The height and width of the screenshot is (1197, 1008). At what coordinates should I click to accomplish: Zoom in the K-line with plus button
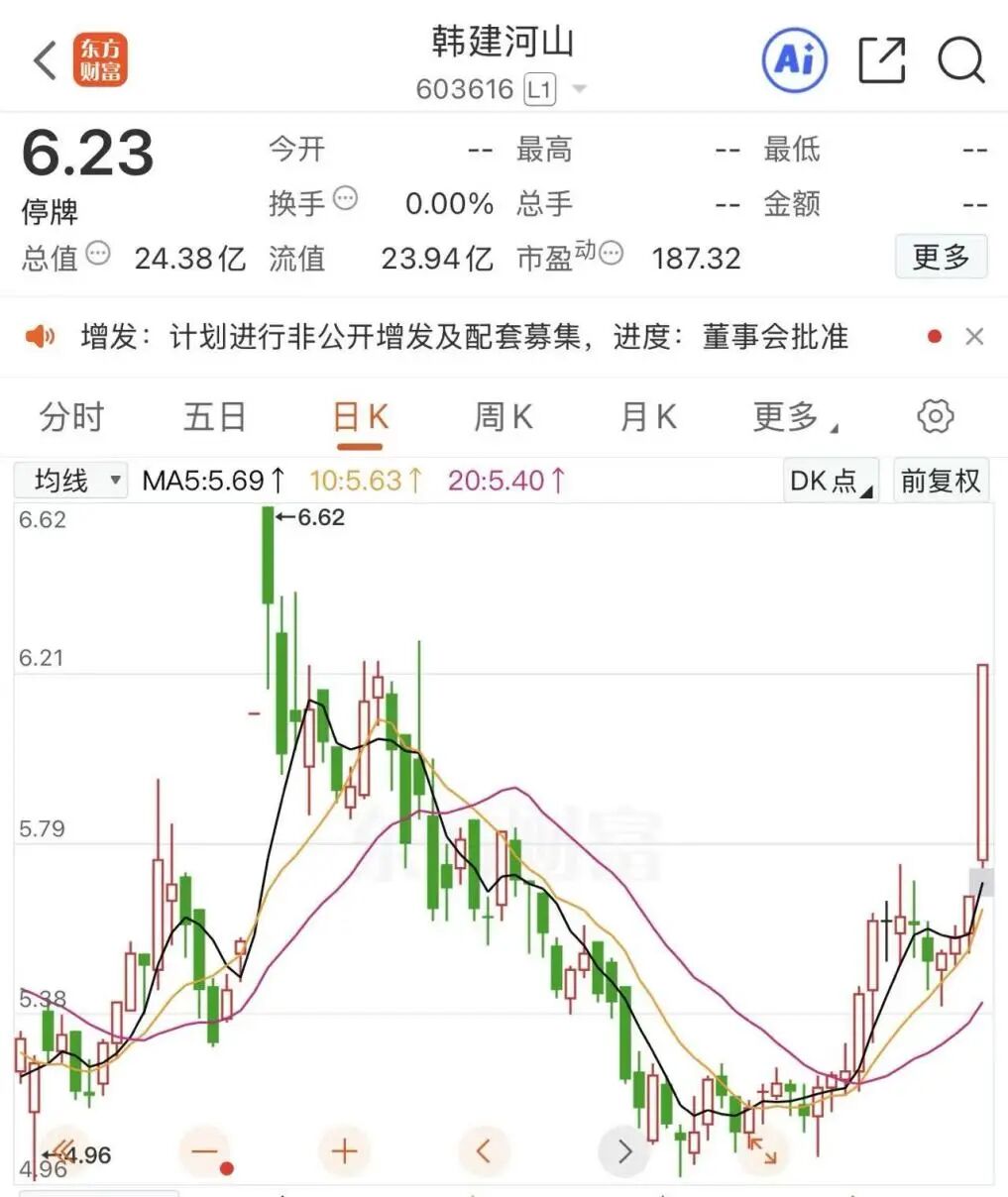pyautogui.click(x=344, y=1151)
